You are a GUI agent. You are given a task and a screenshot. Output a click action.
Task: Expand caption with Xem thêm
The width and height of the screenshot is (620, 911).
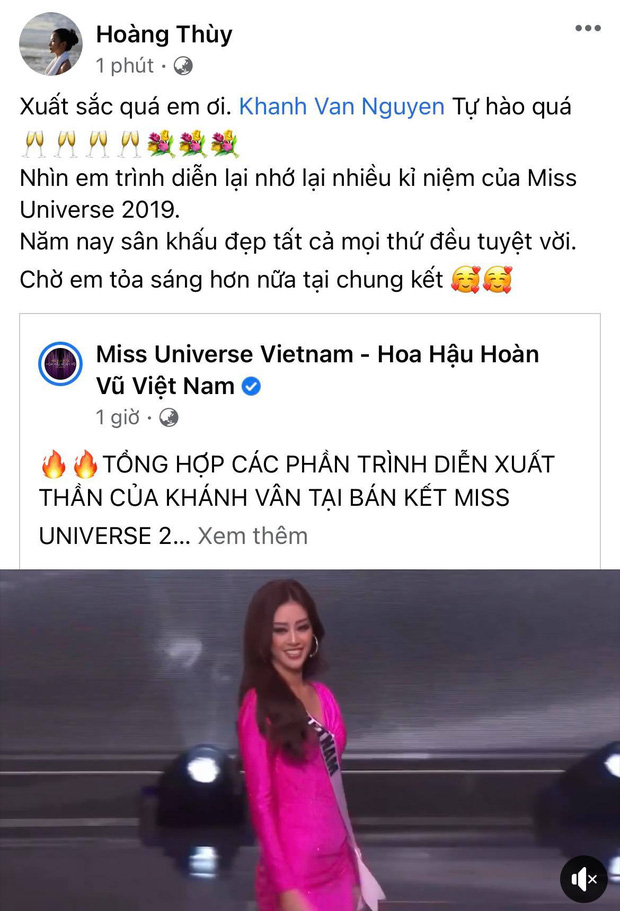click(252, 535)
